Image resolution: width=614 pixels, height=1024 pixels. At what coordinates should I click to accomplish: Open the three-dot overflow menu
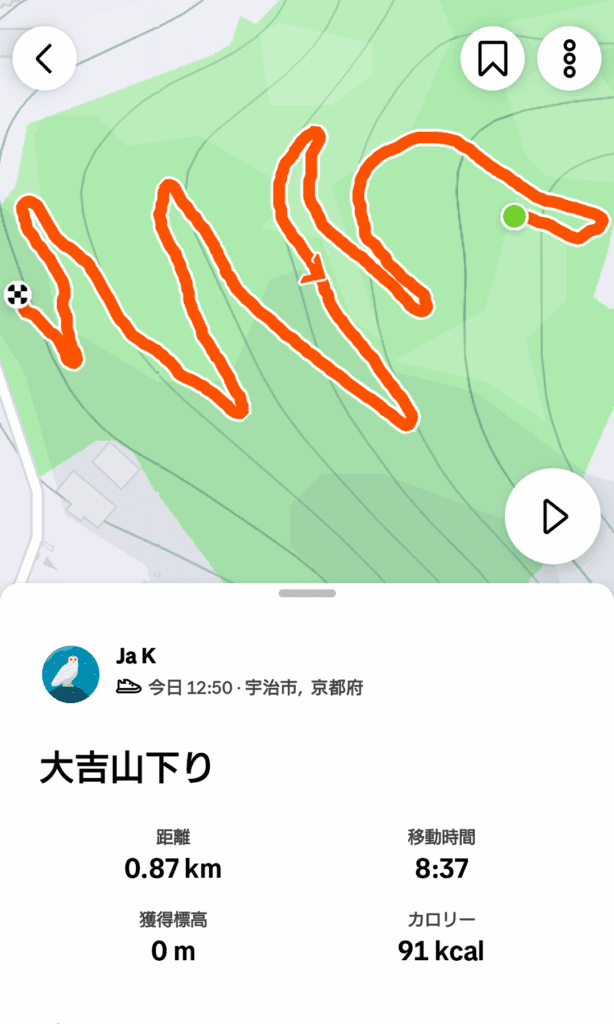569,59
